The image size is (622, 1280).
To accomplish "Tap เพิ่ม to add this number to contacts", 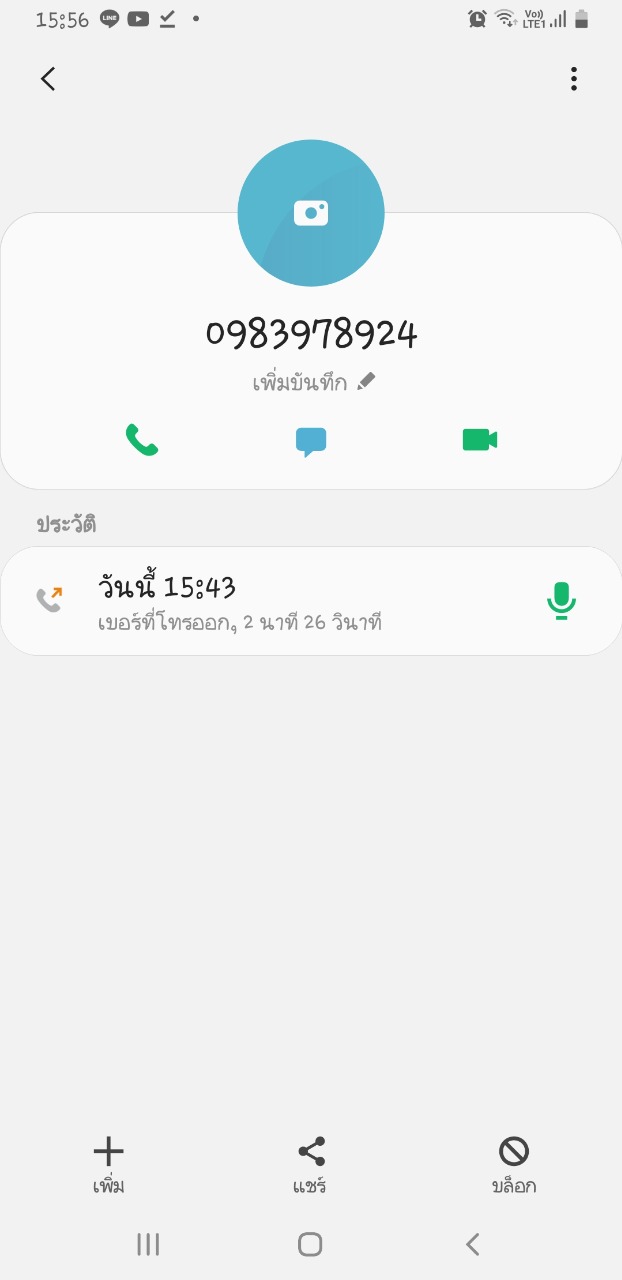I will click(108, 1165).
